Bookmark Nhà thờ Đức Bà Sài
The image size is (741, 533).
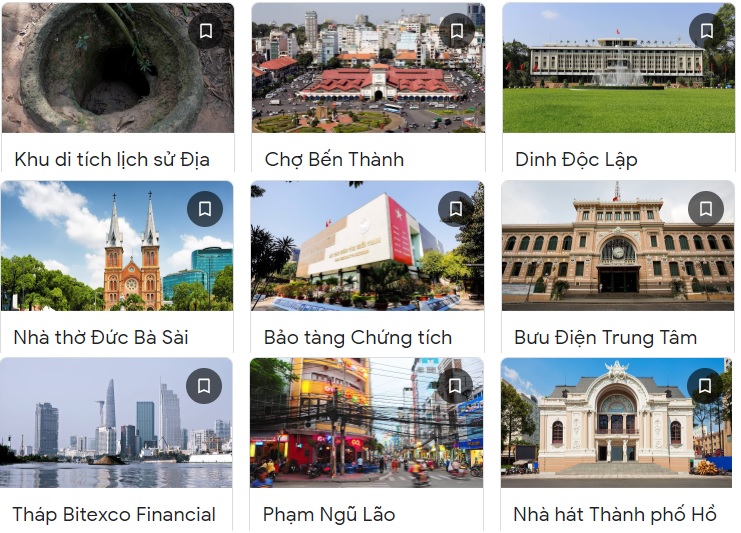(205, 209)
